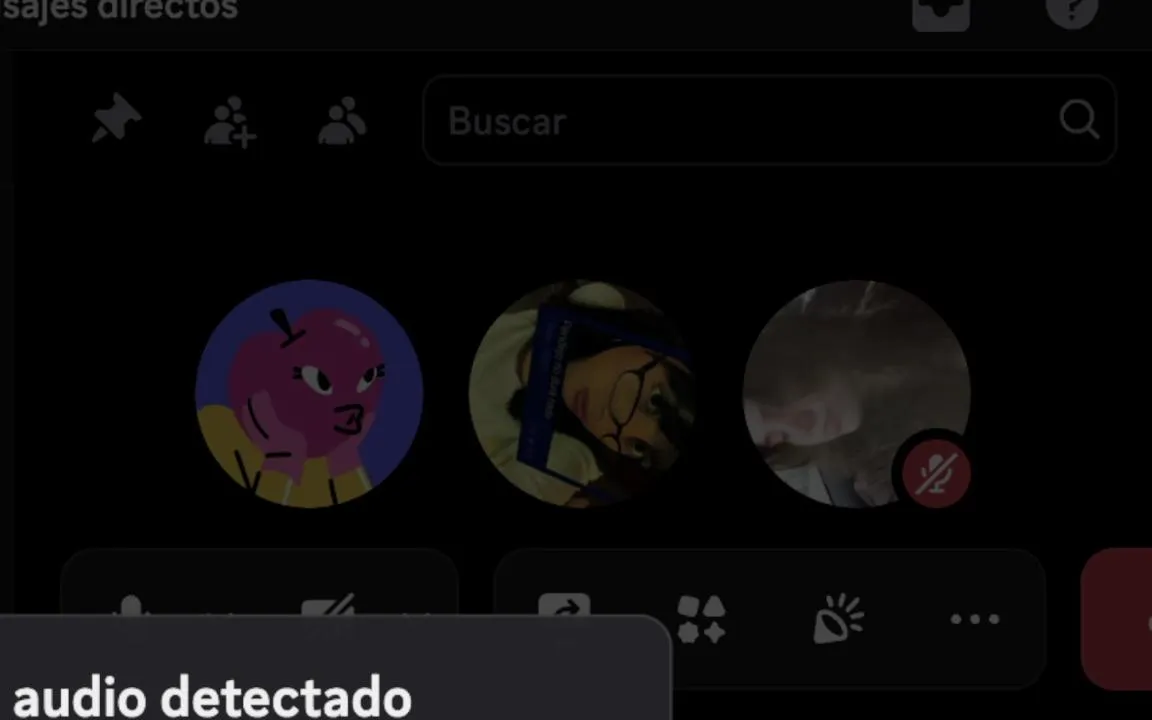The height and width of the screenshot is (720, 1152).
Task: Select the muted participant's avatar
Action: click(x=856, y=394)
